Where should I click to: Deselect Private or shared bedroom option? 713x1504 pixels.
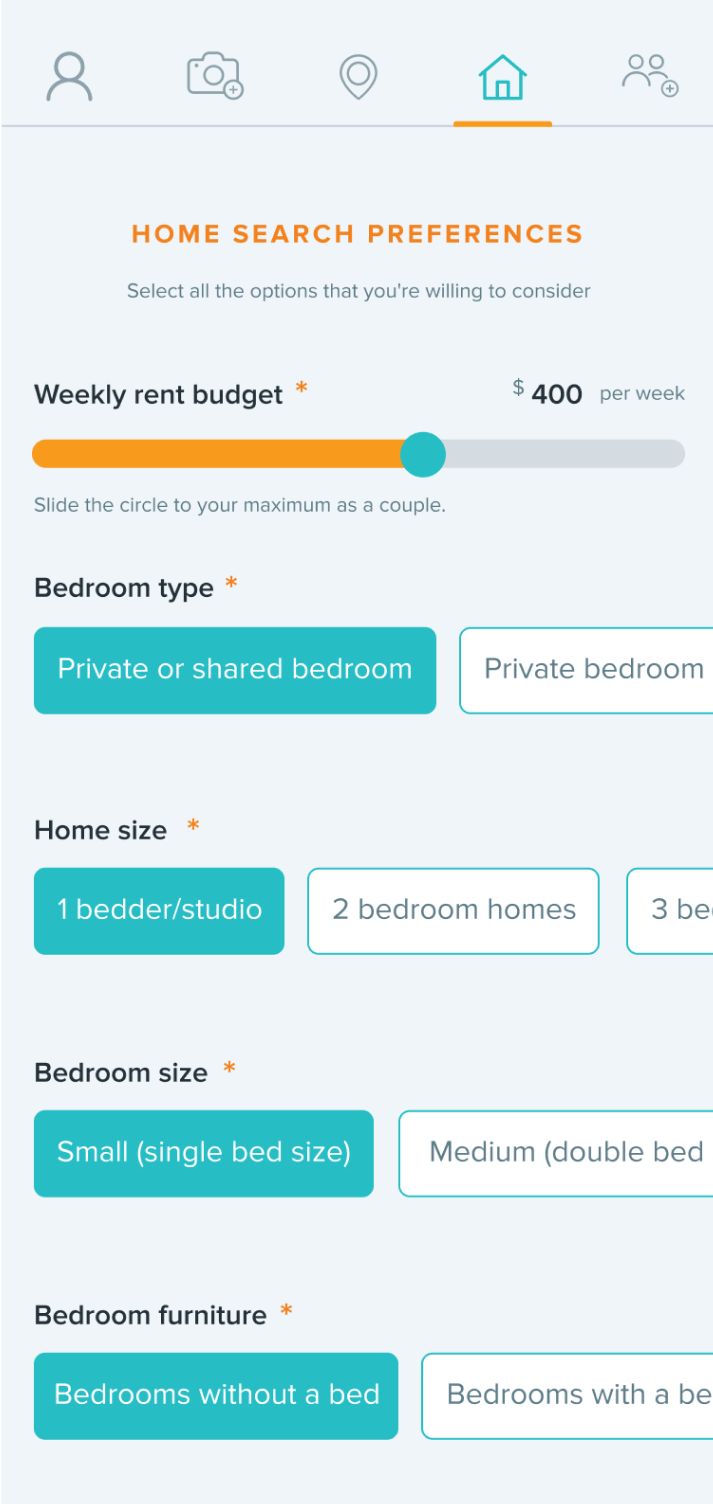pyautogui.click(x=235, y=670)
